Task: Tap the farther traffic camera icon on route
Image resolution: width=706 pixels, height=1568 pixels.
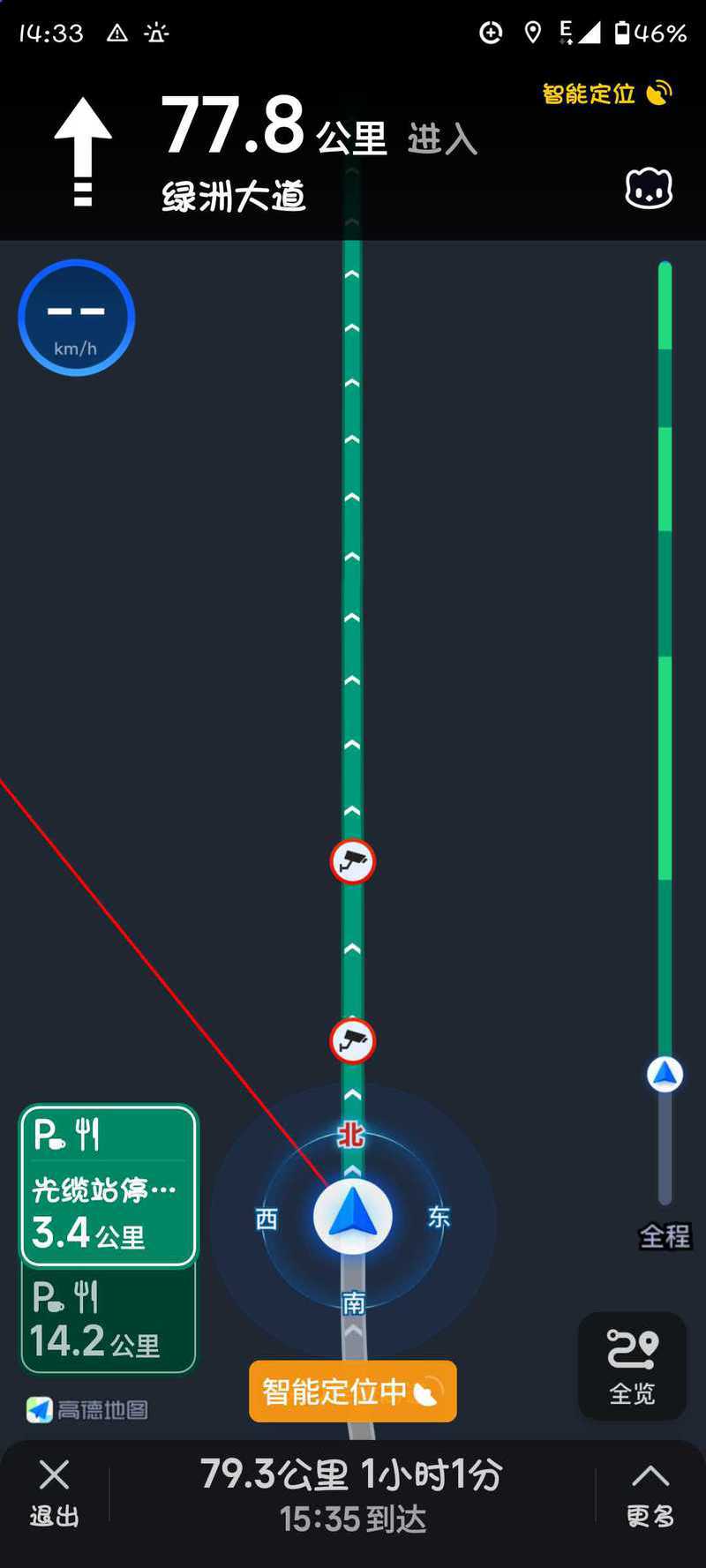Action: [x=353, y=861]
